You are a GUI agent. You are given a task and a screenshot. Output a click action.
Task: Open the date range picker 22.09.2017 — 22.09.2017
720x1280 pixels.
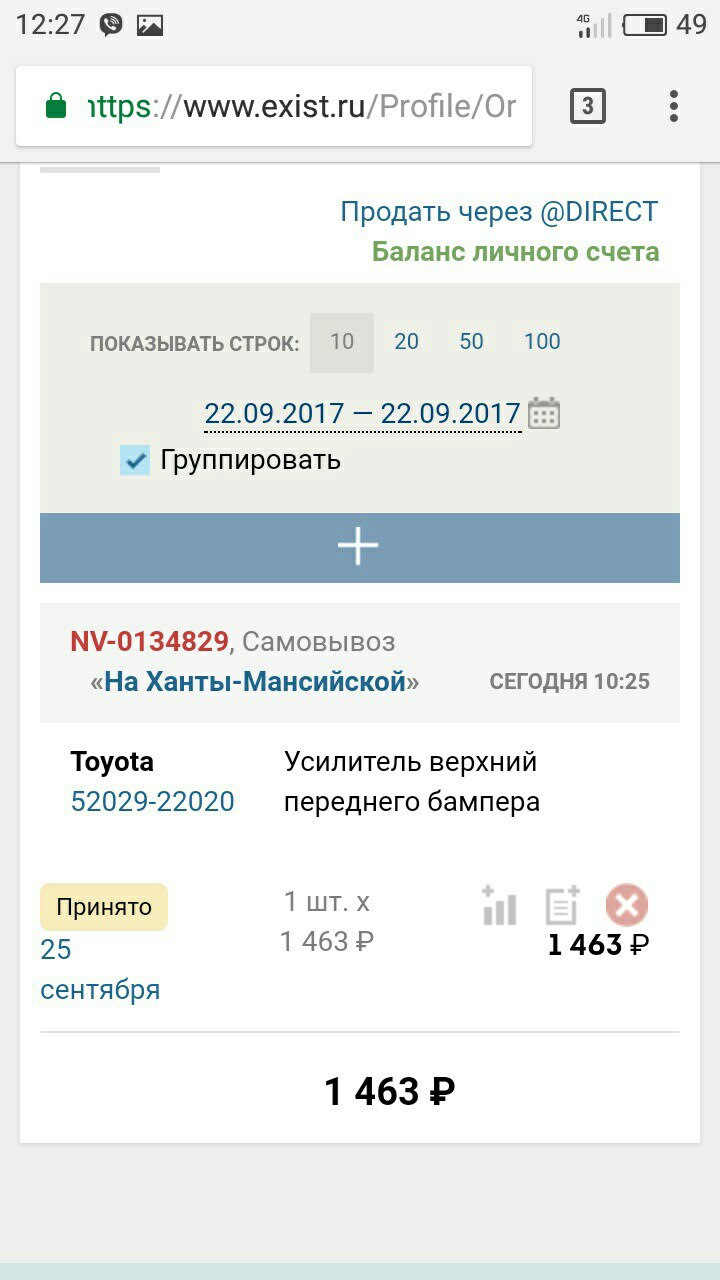[362, 413]
